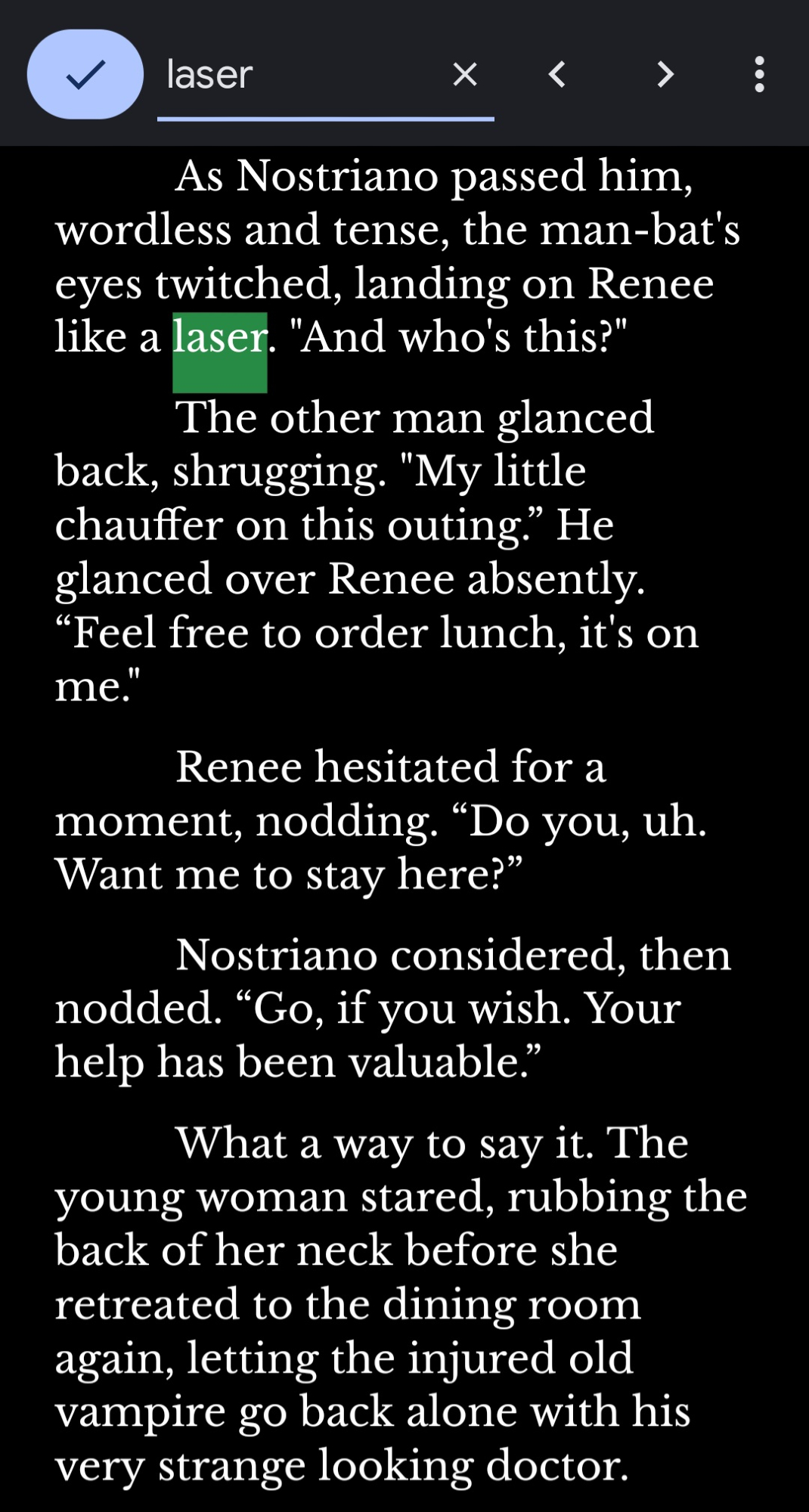This screenshot has height=1512, width=809.
Task: Jump to the next search match
Action: coord(665,74)
